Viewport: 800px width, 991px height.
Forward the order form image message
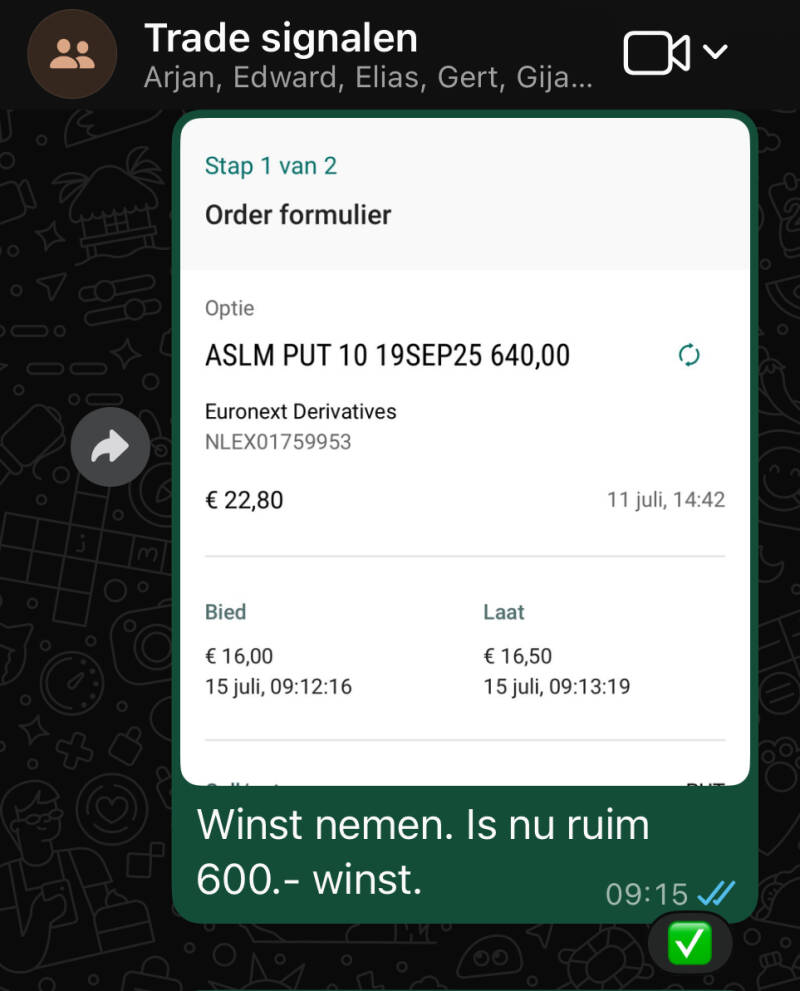click(x=110, y=447)
